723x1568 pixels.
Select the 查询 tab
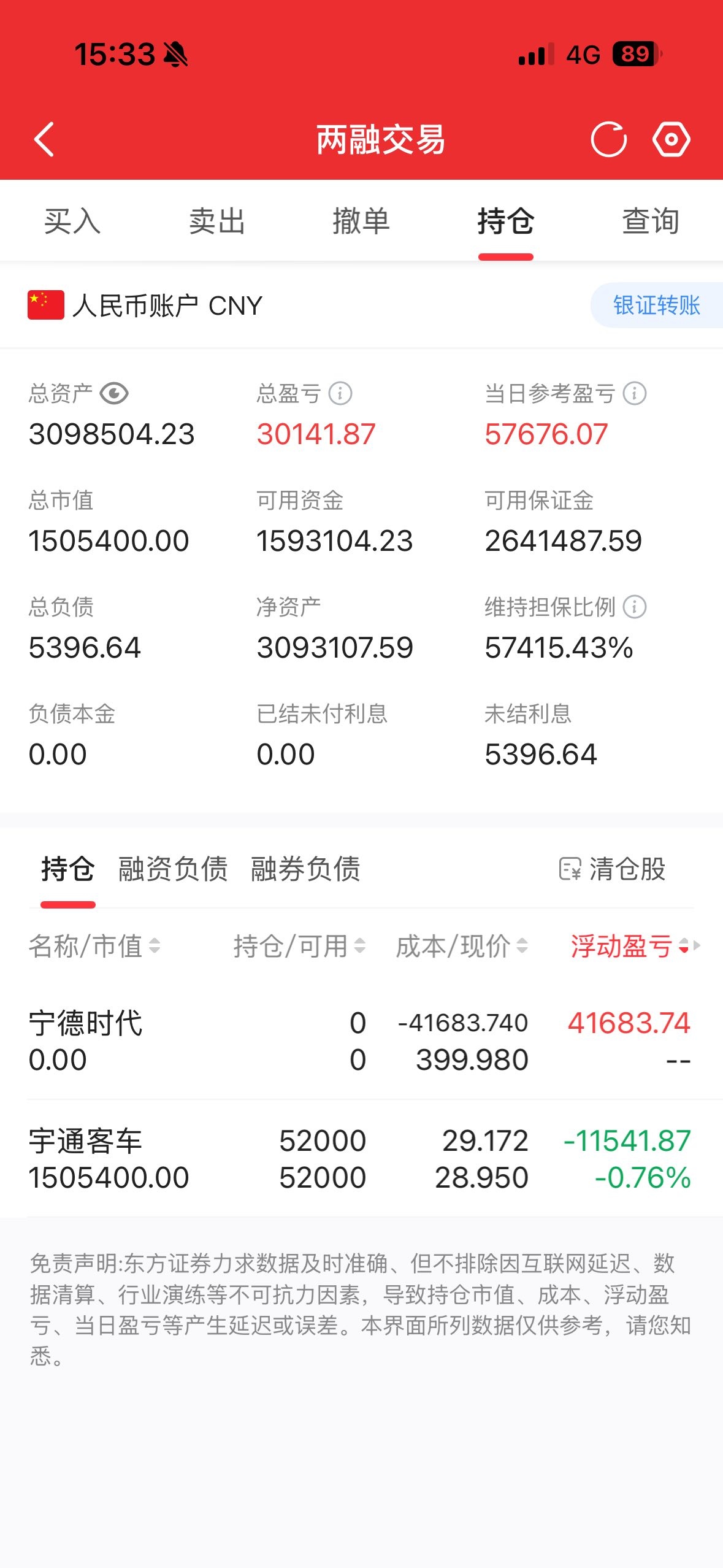651,221
